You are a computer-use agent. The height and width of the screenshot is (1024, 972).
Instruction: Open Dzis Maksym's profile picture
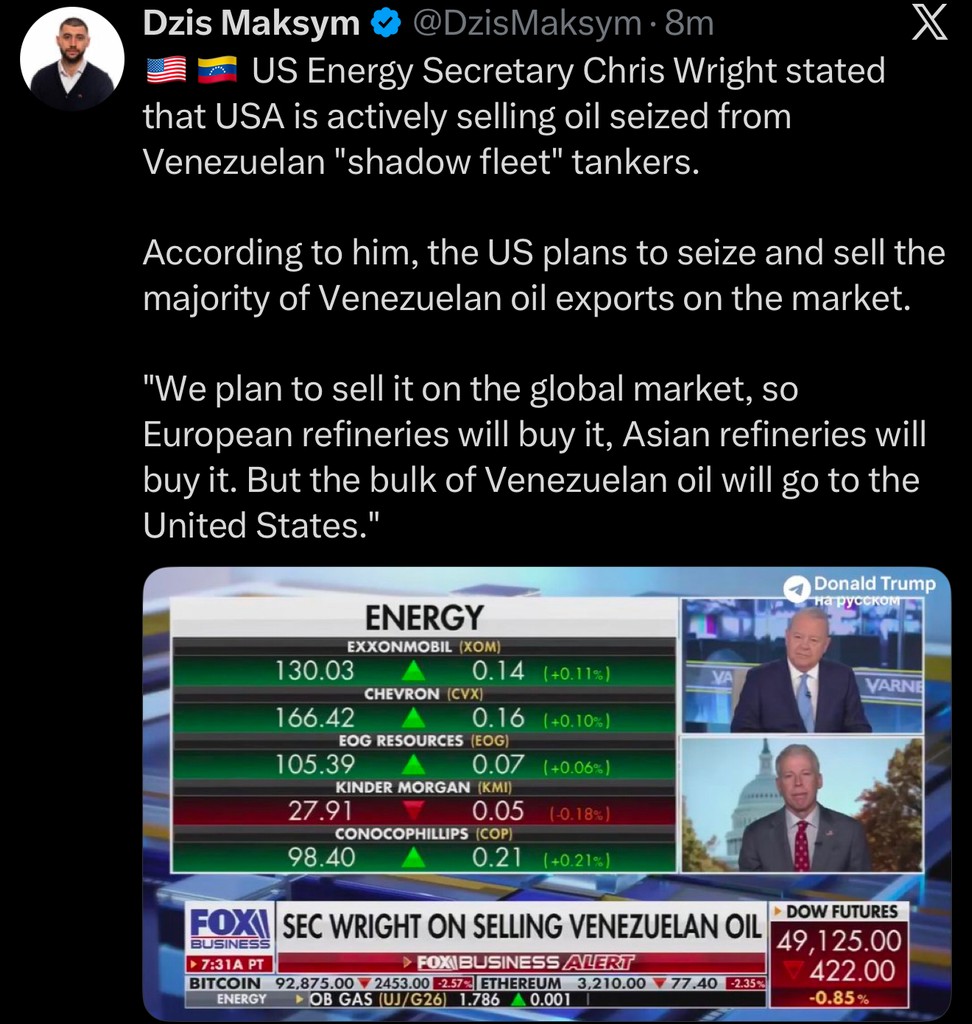click(71, 59)
